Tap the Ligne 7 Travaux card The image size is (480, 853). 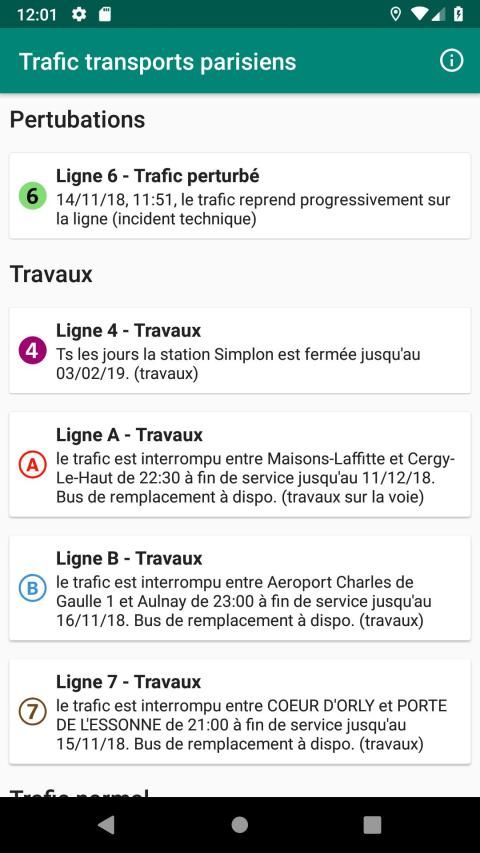pos(240,712)
